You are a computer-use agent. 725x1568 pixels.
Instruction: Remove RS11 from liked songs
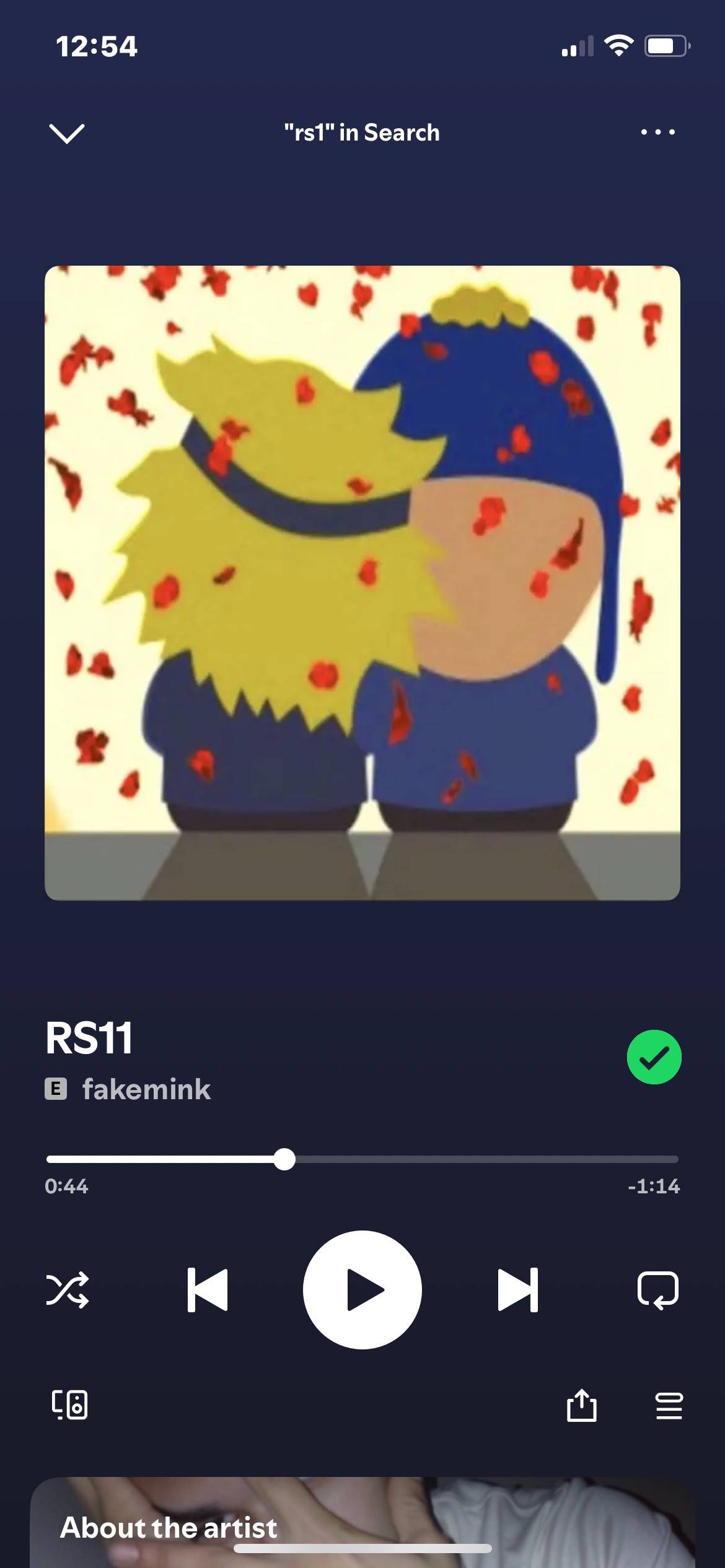654,1057
